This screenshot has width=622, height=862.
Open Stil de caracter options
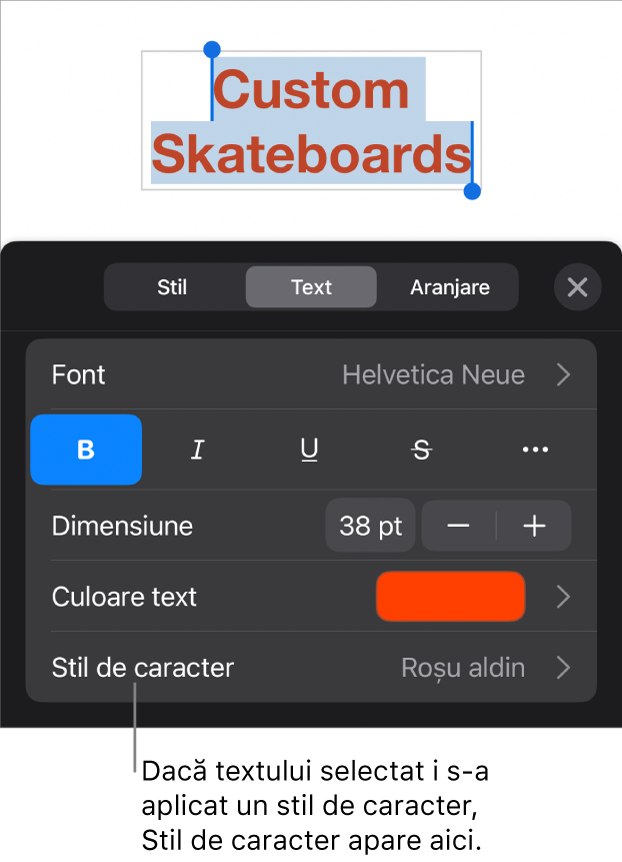click(x=311, y=667)
